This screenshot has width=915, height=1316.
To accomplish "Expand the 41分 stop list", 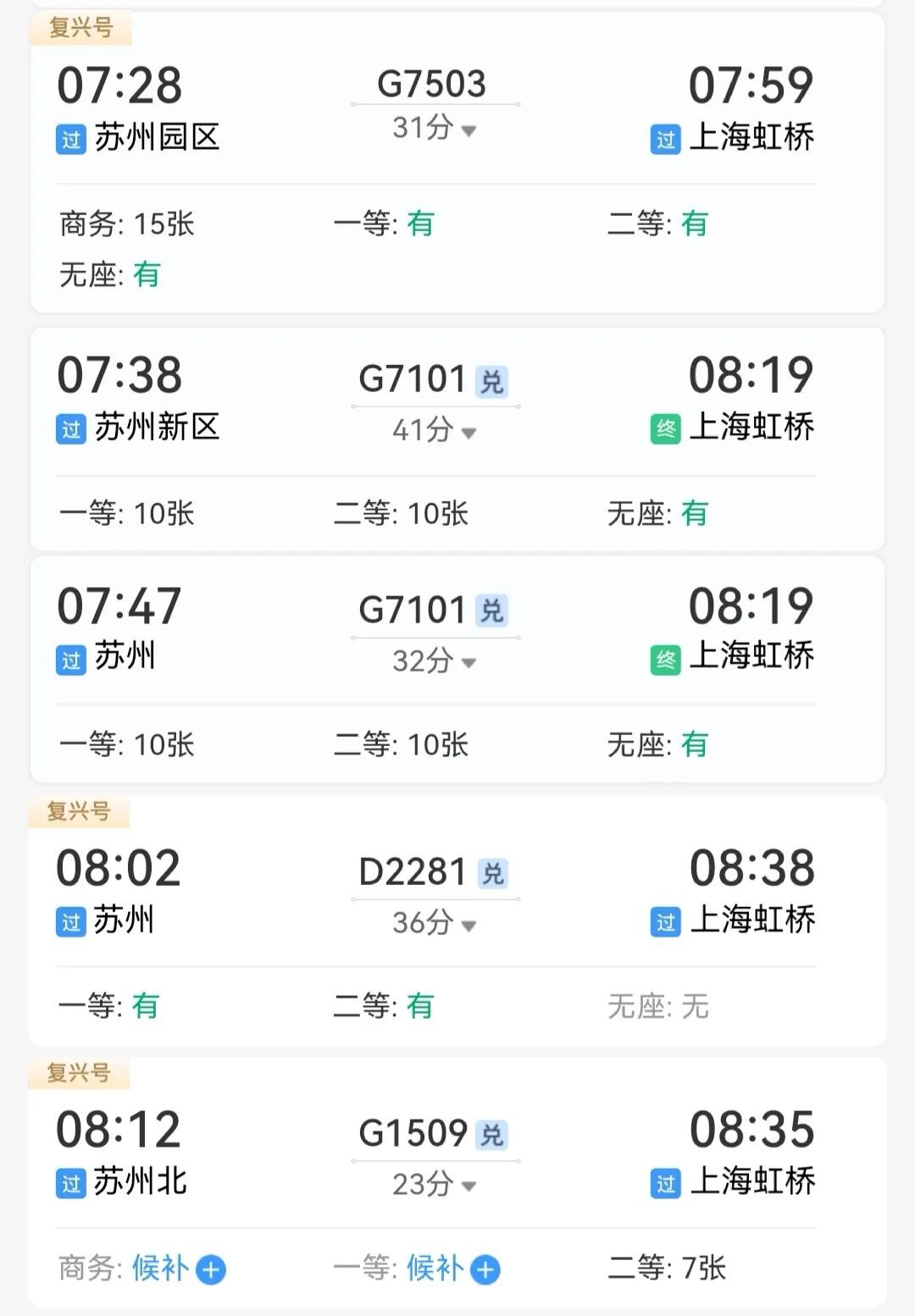I will point(434,430).
